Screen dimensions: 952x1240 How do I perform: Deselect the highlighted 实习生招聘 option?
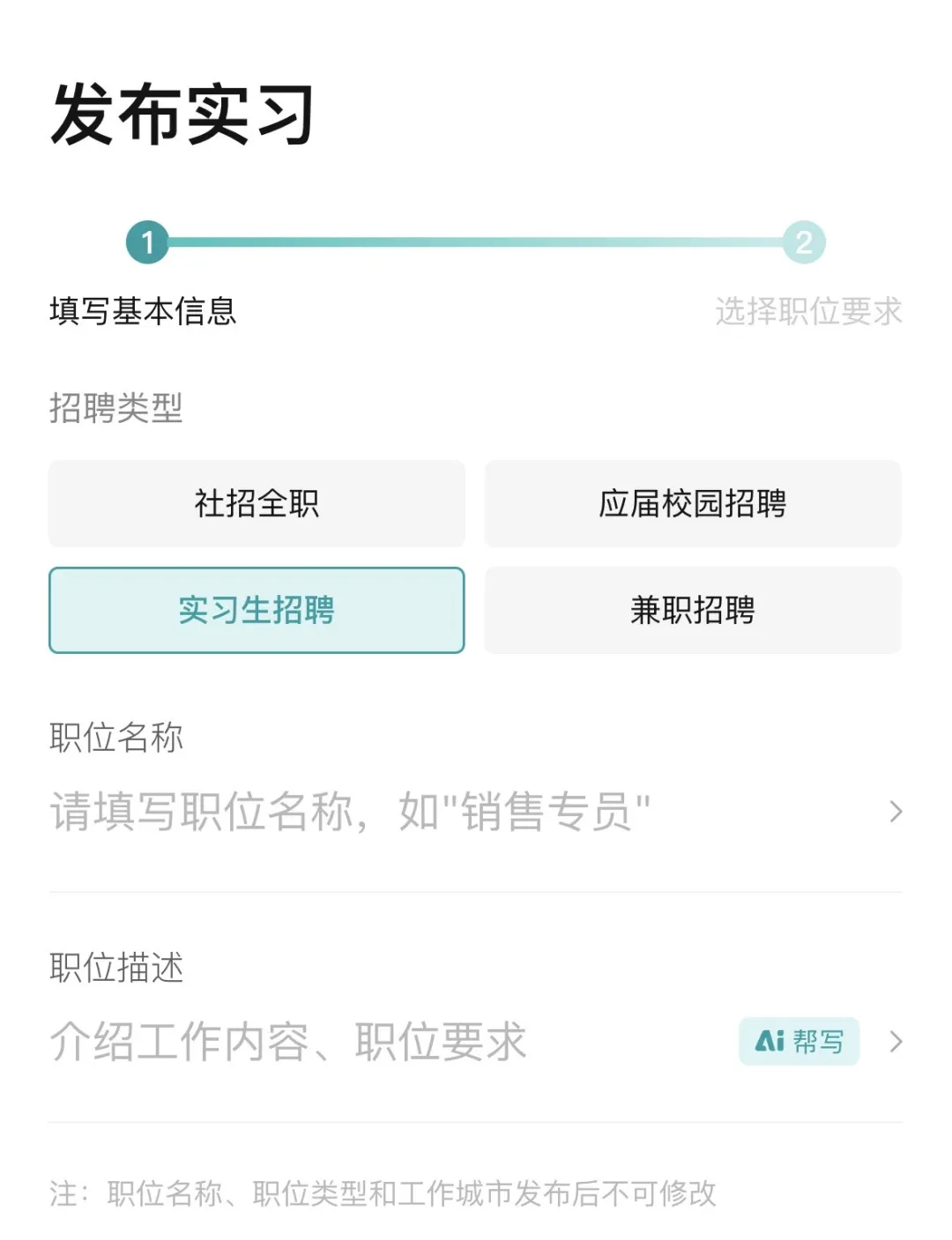pos(257,610)
